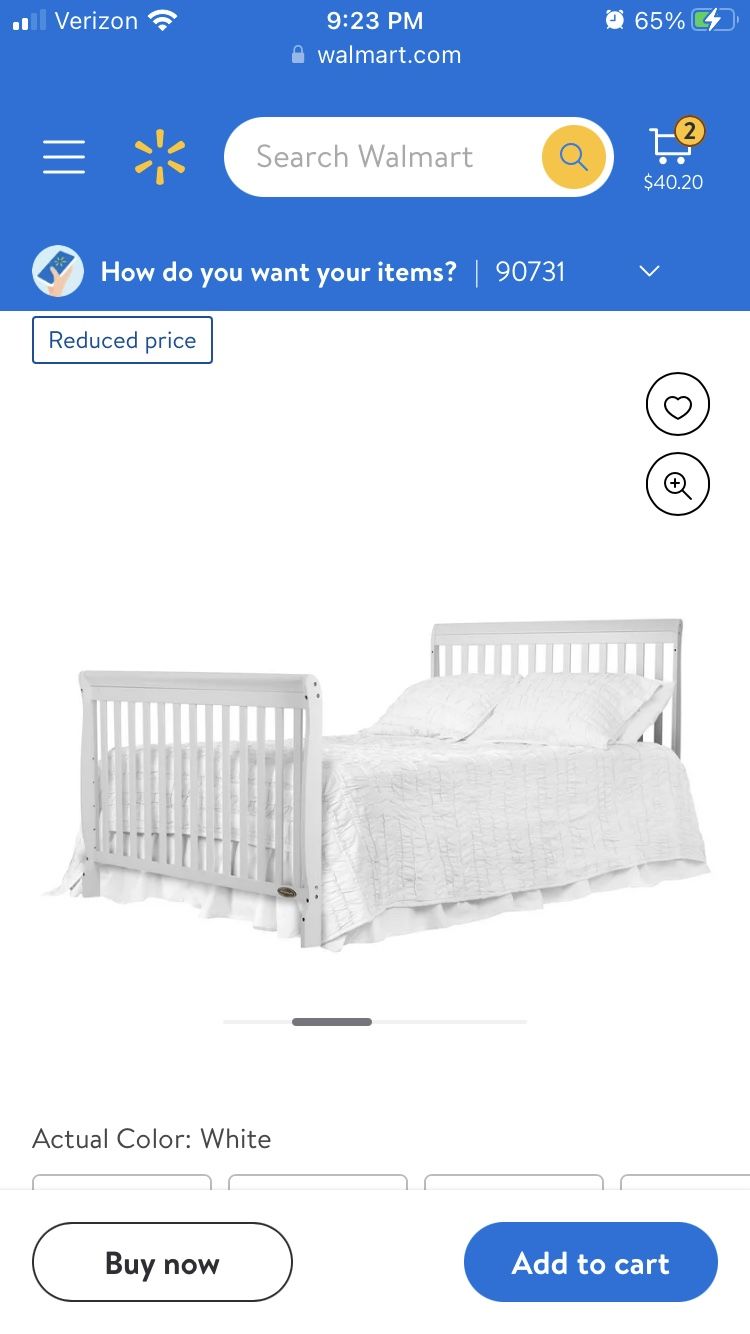
Task: Expand the 'How do you want your items?' options
Action: pyautogui.click(x=277, y=271)
